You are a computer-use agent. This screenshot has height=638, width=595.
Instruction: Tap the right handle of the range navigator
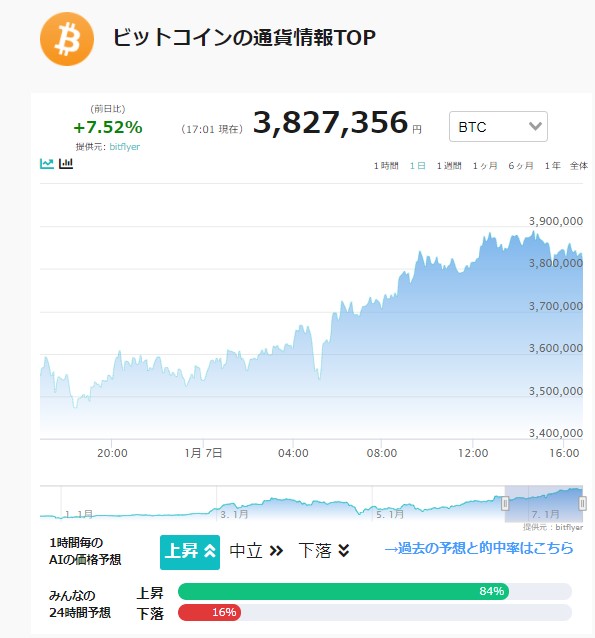pyautogui.click(x=582, y=504)
